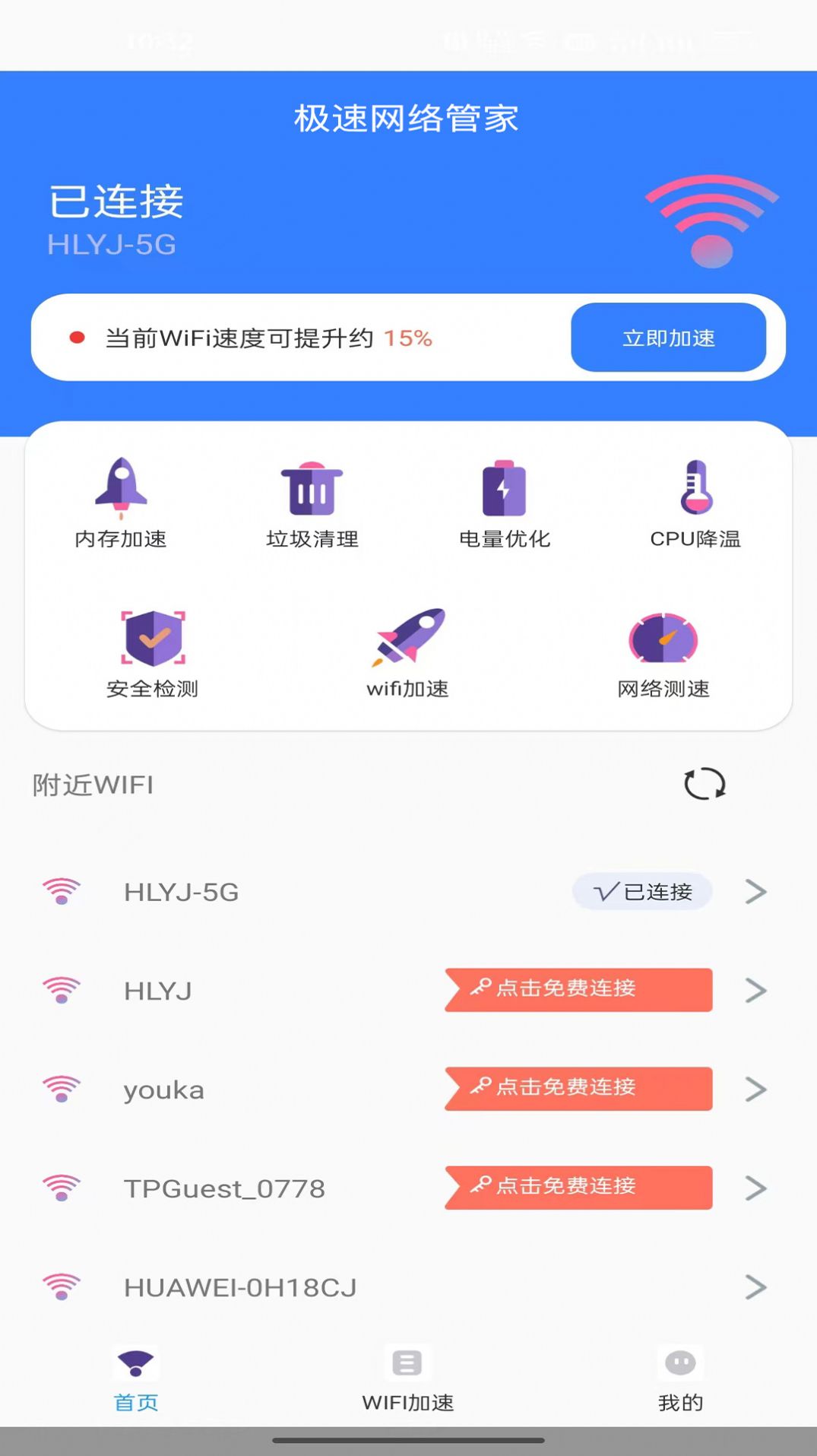This screenshot has height=1456, width=817.
Task: Open the wifi加速 rocket booster
Action: 407,651
